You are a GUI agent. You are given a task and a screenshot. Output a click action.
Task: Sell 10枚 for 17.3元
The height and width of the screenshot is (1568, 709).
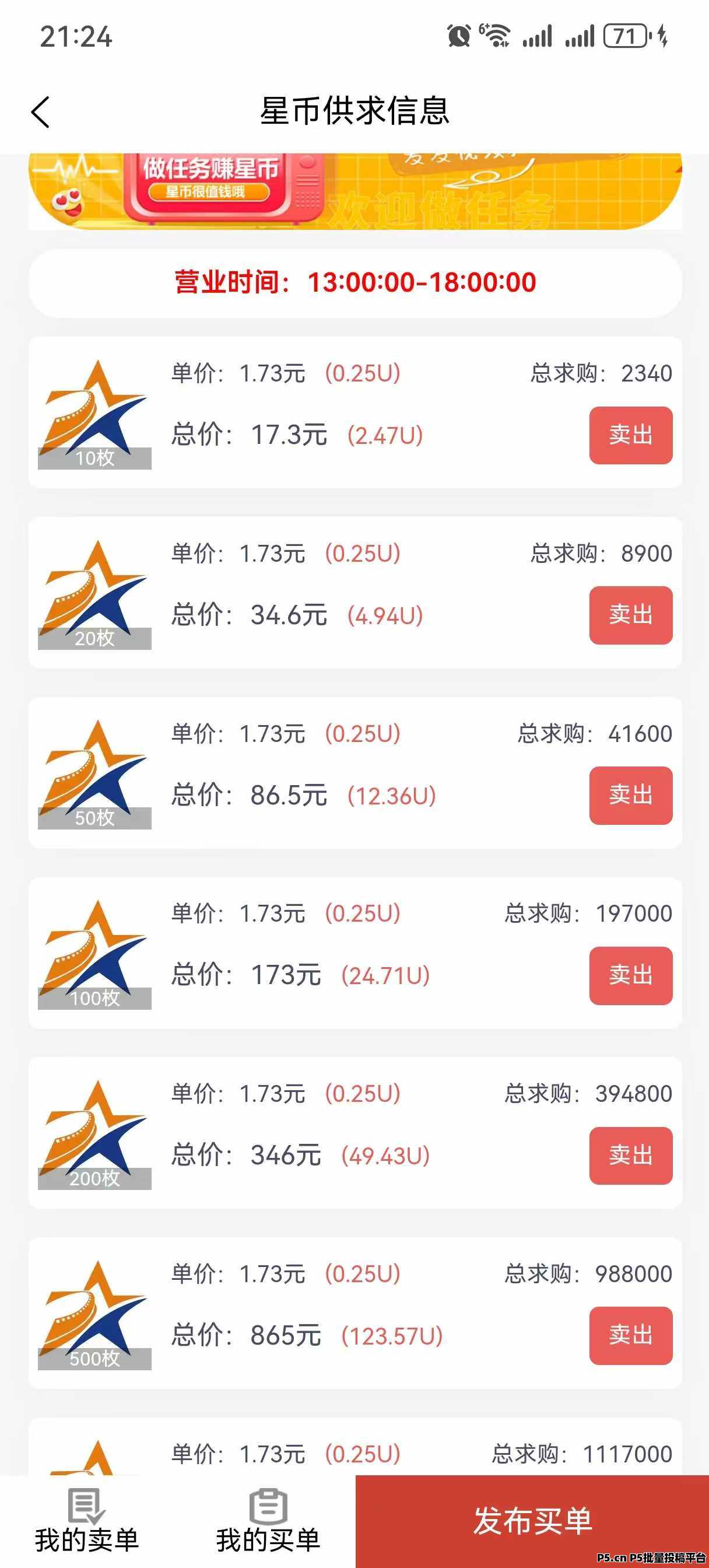(x=630, y=435)
